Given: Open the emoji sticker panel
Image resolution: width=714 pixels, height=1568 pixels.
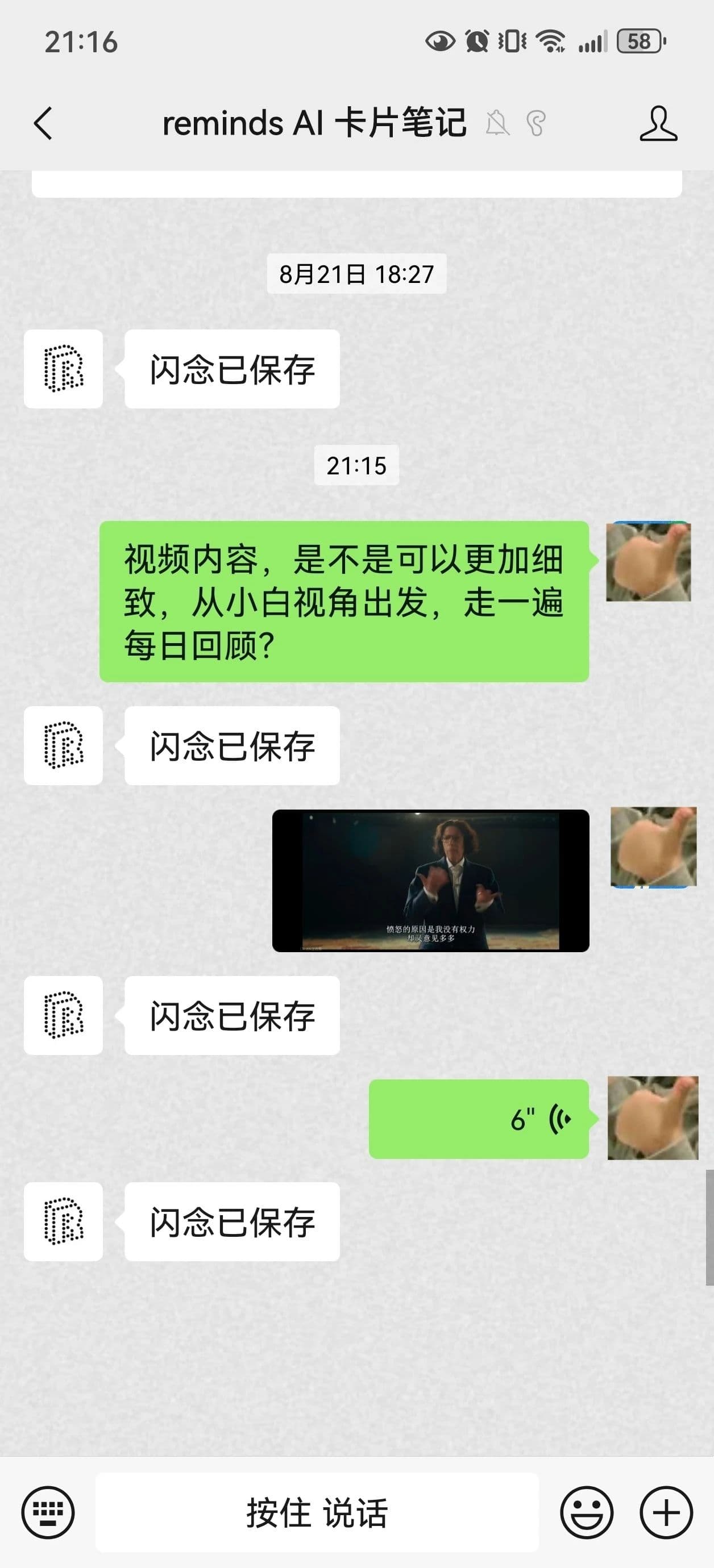Looking at the screenshot, I should tap(587, 1512).
